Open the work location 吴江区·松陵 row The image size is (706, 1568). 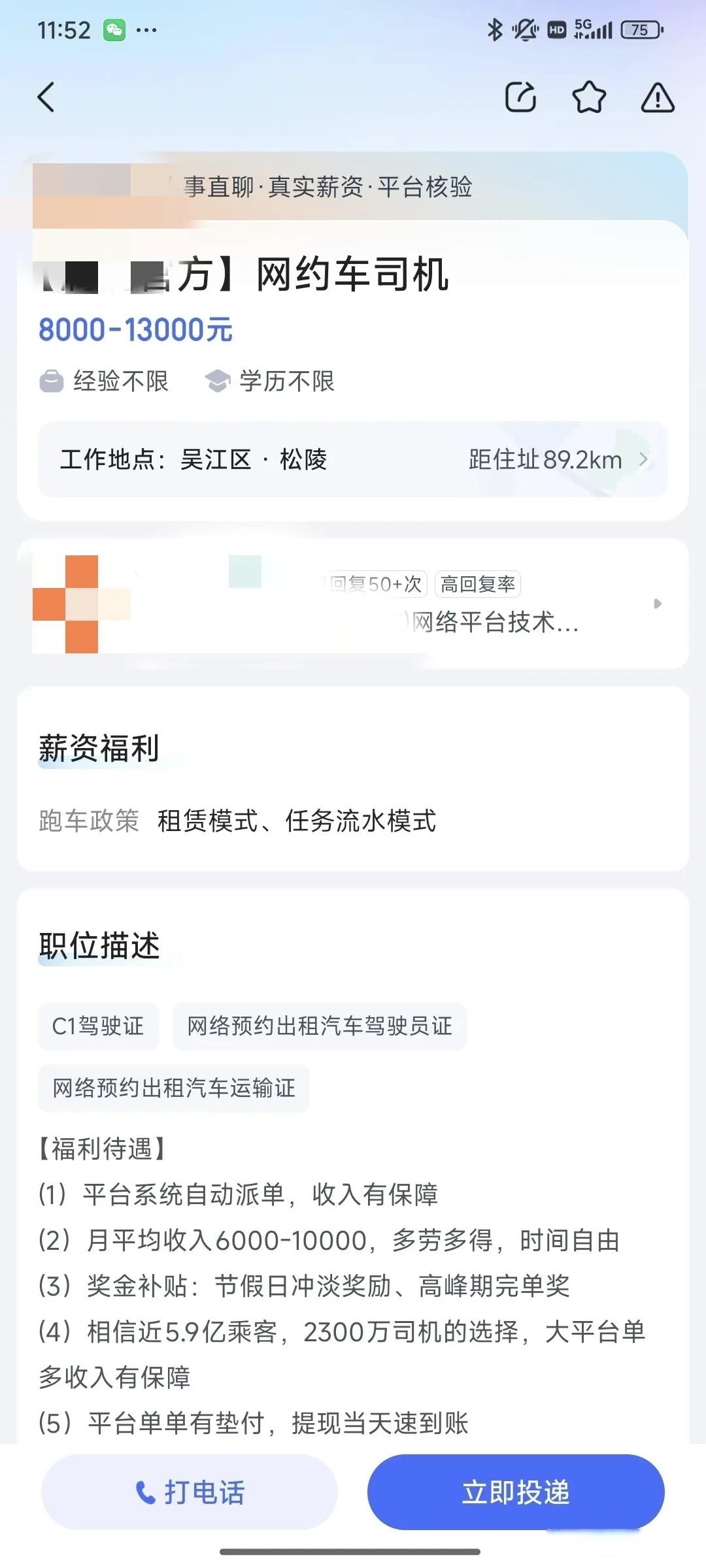pos(353,459)
